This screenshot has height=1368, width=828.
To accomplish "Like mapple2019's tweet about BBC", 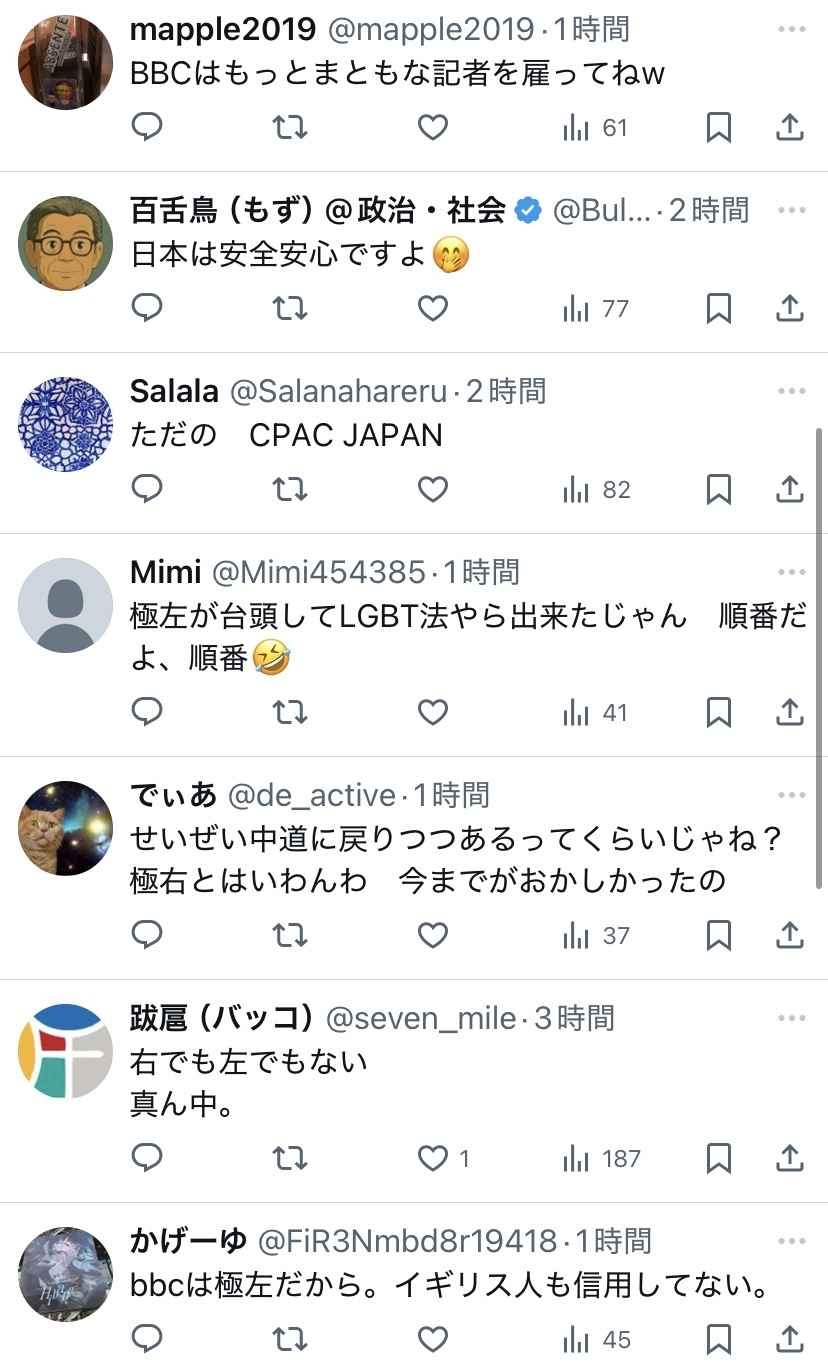I will pyautogui.click(x=432, y=127).
